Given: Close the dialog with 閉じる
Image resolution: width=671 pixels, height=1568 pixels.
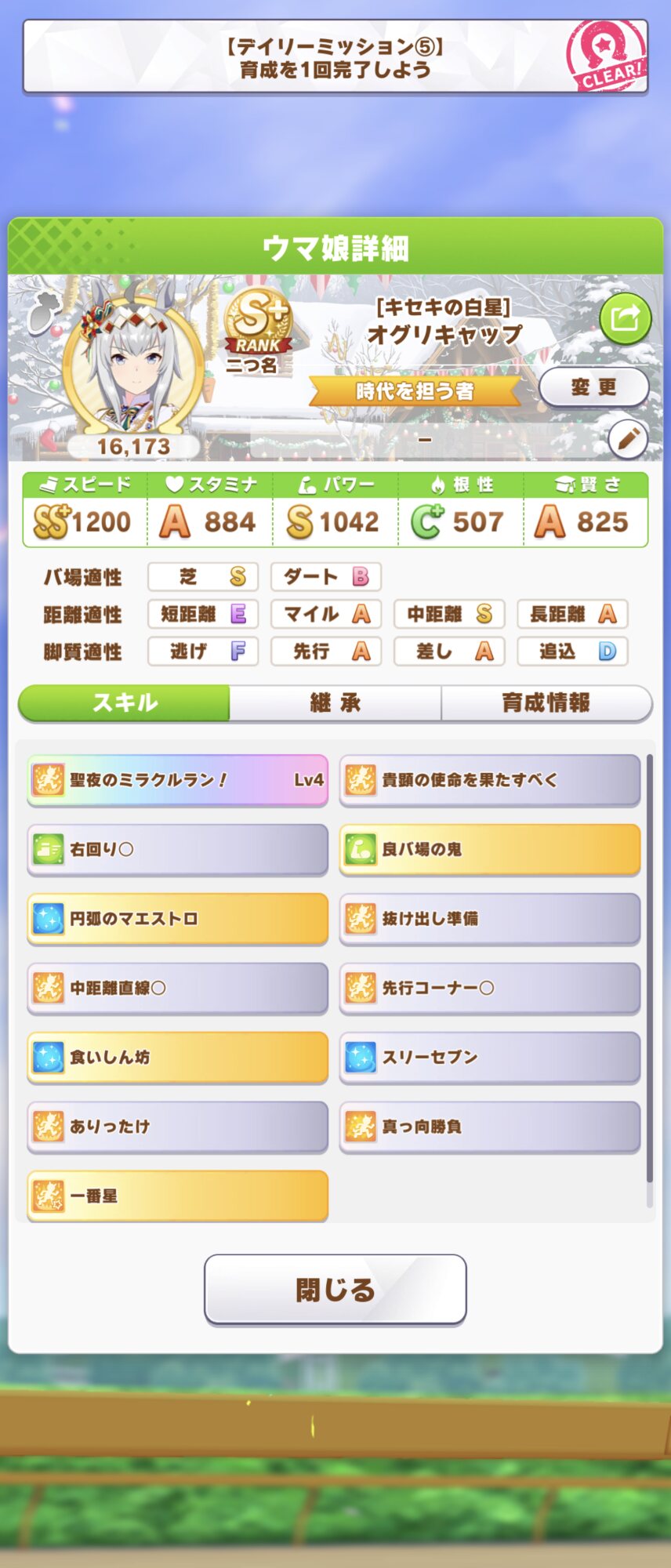Looking at the screenshot, I should click(335, 1290).
